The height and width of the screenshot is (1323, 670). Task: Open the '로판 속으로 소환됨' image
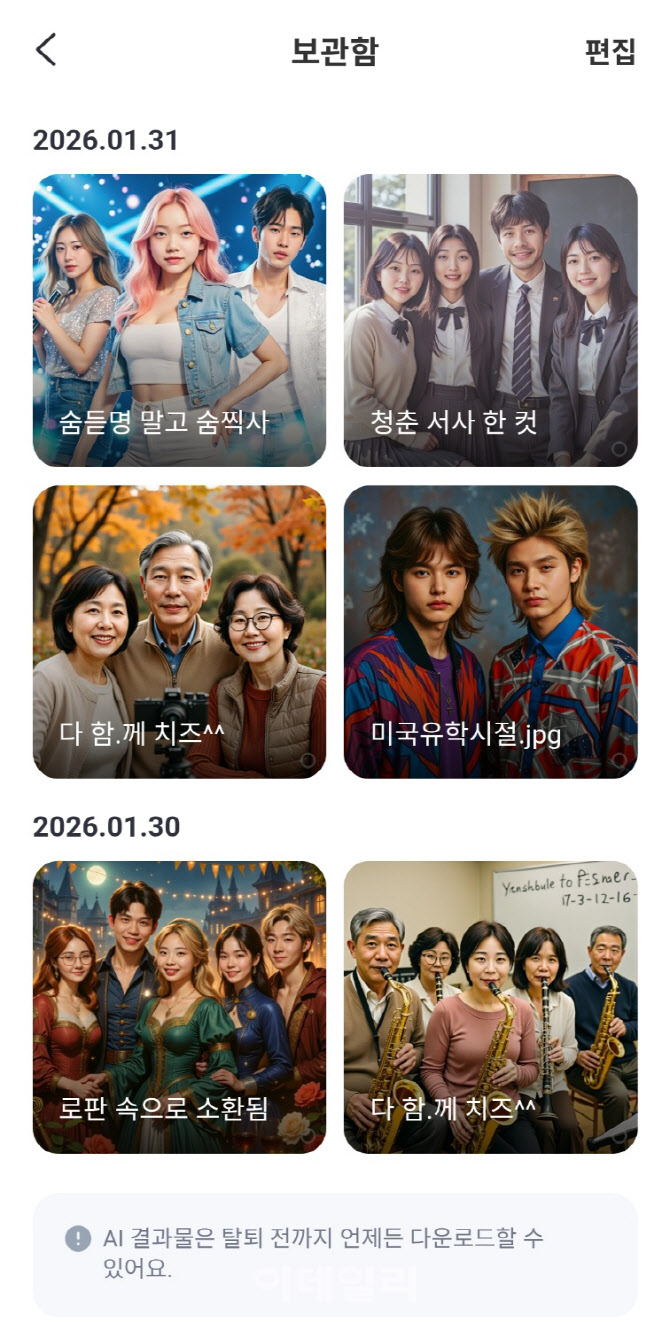[179, 1007]
